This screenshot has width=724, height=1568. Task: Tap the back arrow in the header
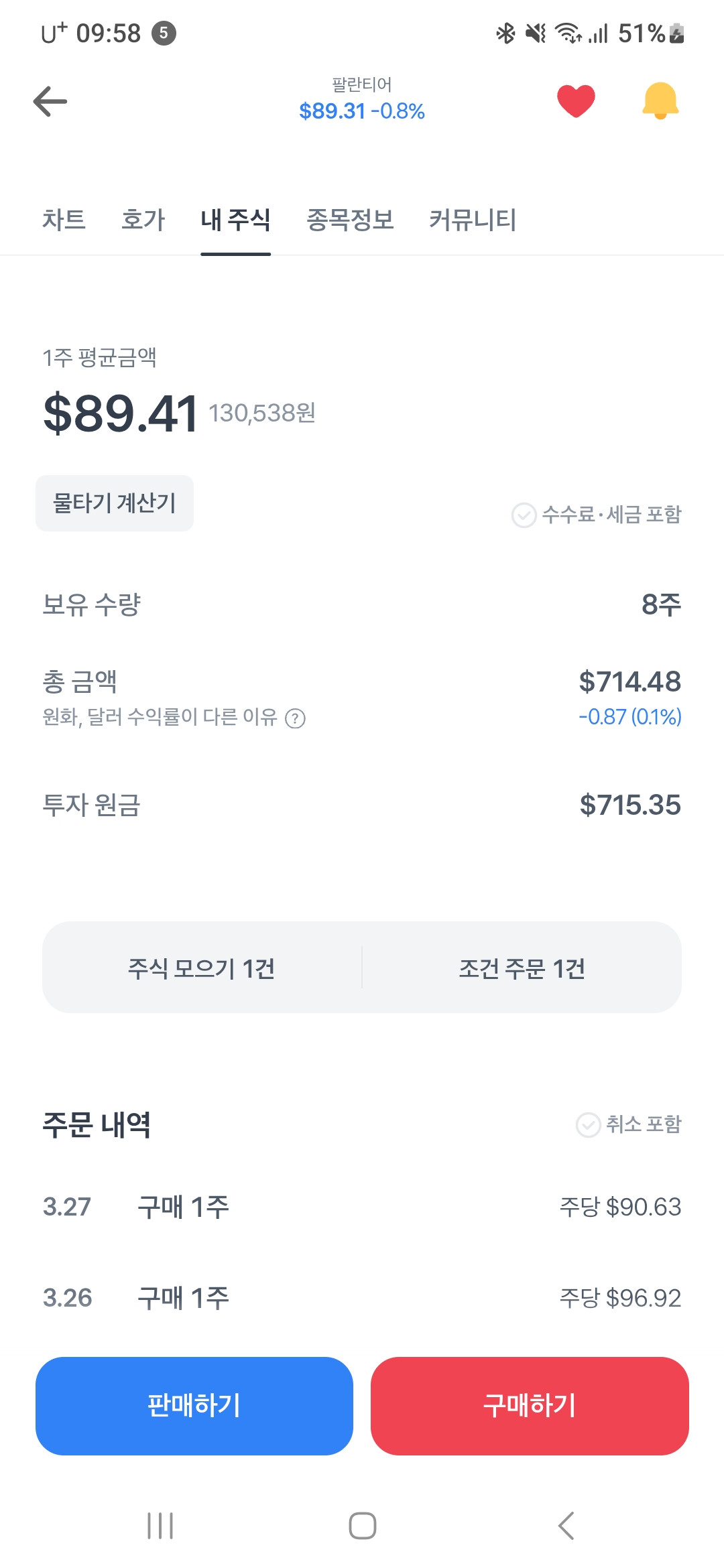tap(50, 102)
